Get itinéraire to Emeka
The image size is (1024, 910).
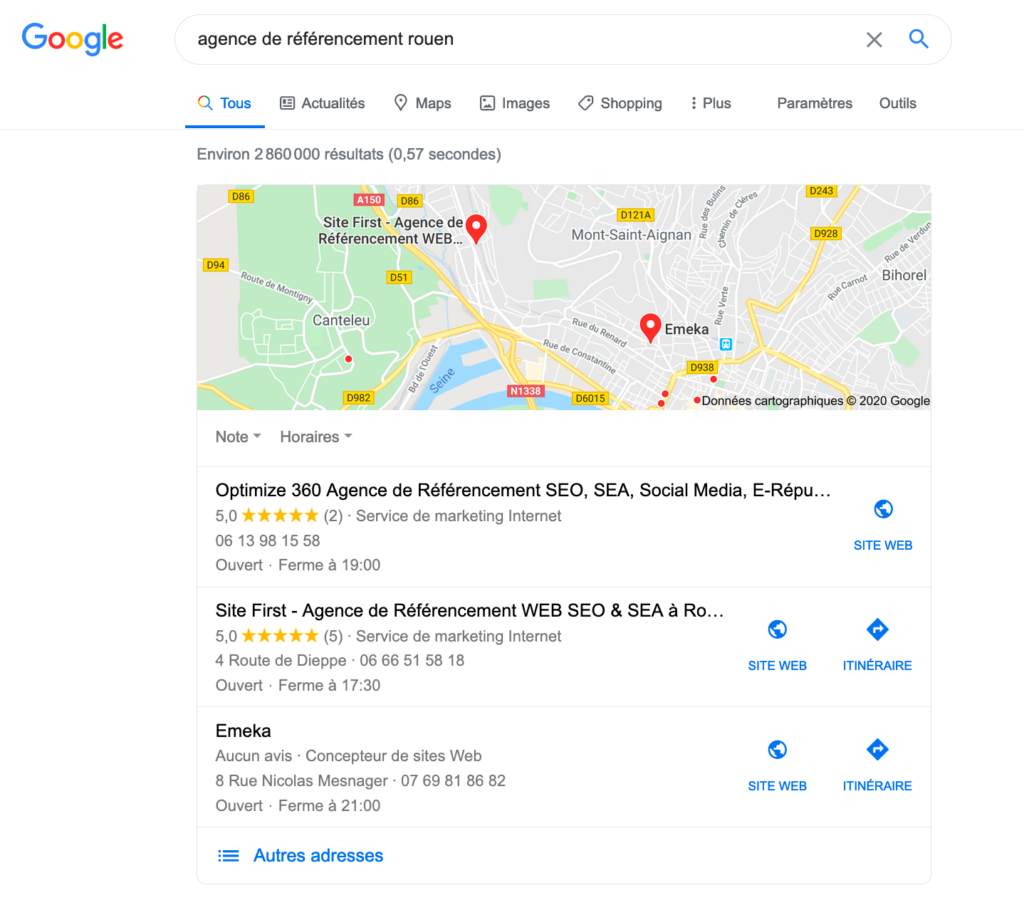[x=877, y=764]
